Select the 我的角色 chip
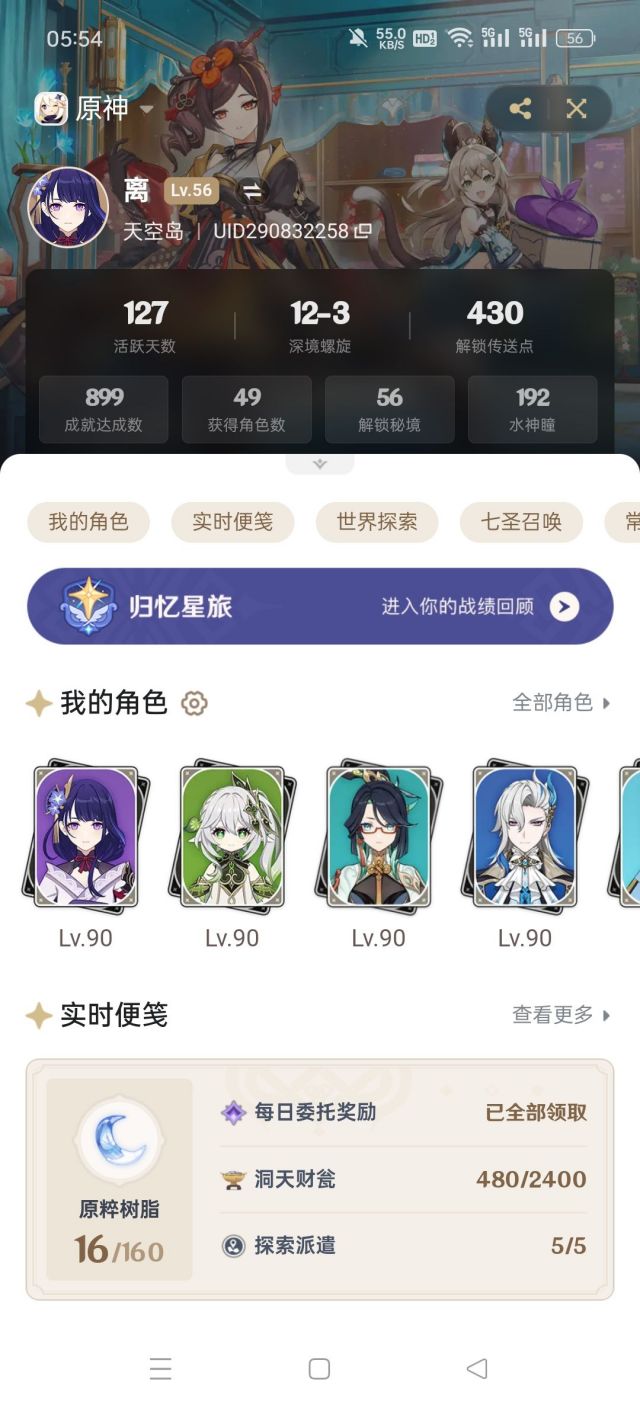The height and width of the screenshot is (1408, 640). click(89, 522)
